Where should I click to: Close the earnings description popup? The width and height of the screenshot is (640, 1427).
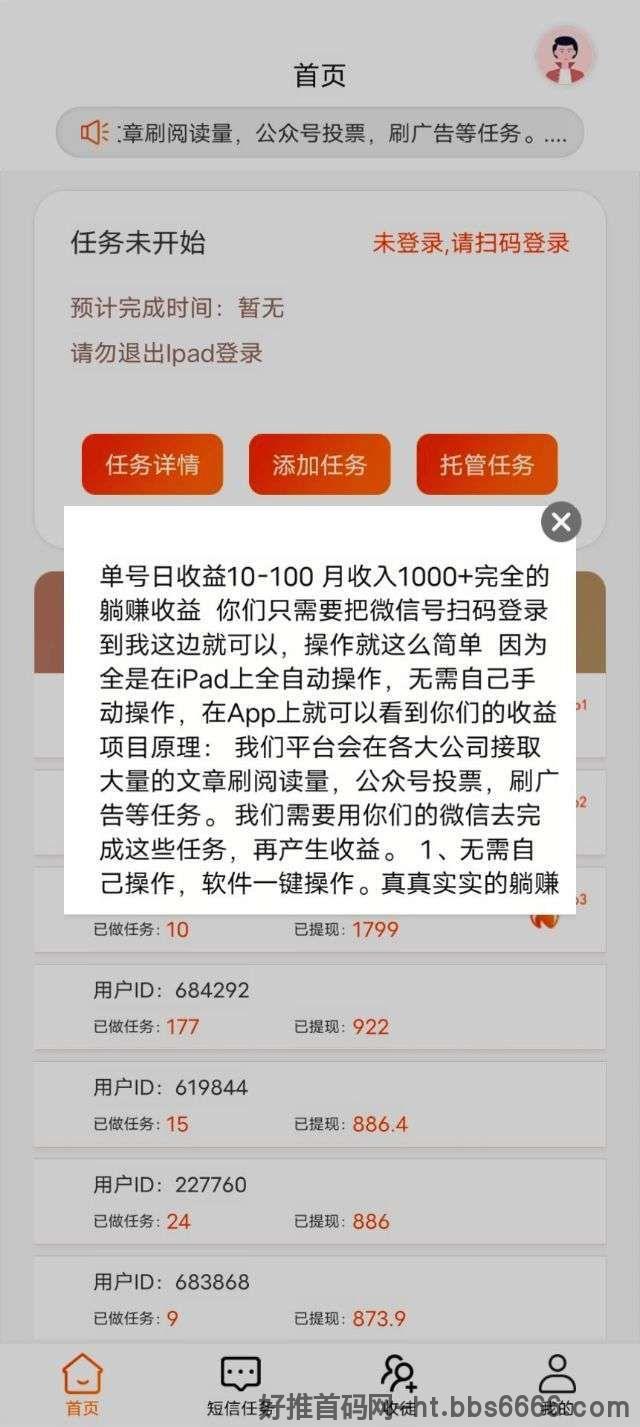[x=561, y=521]
